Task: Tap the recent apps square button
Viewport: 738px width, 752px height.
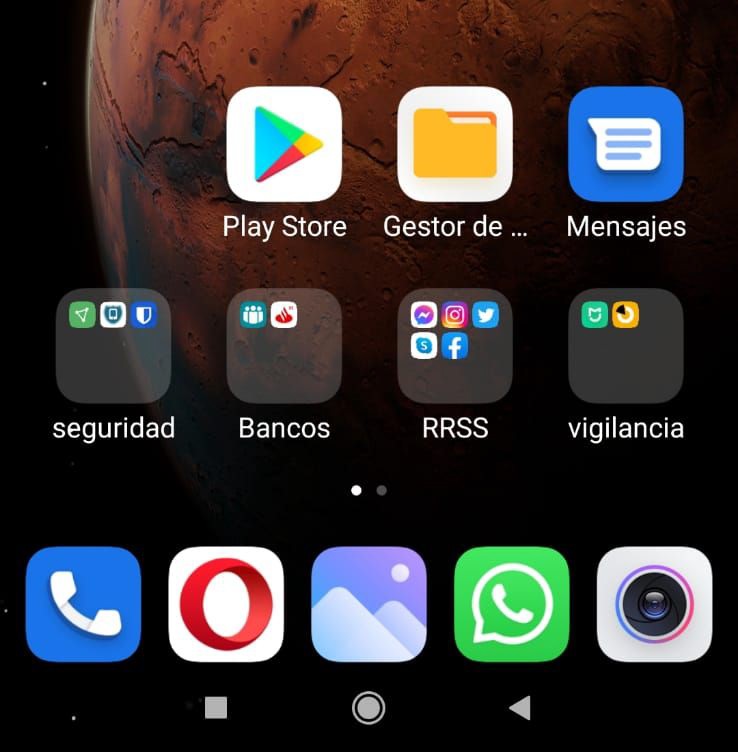Action: 216,708
